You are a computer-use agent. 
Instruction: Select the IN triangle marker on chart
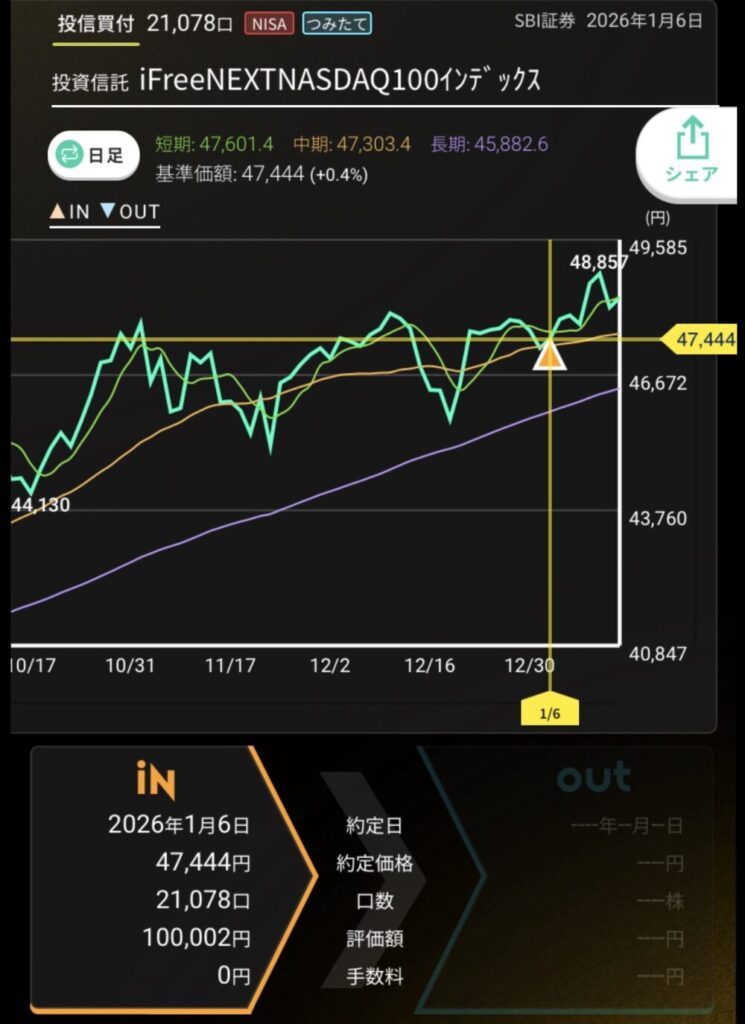pos(550,355)
